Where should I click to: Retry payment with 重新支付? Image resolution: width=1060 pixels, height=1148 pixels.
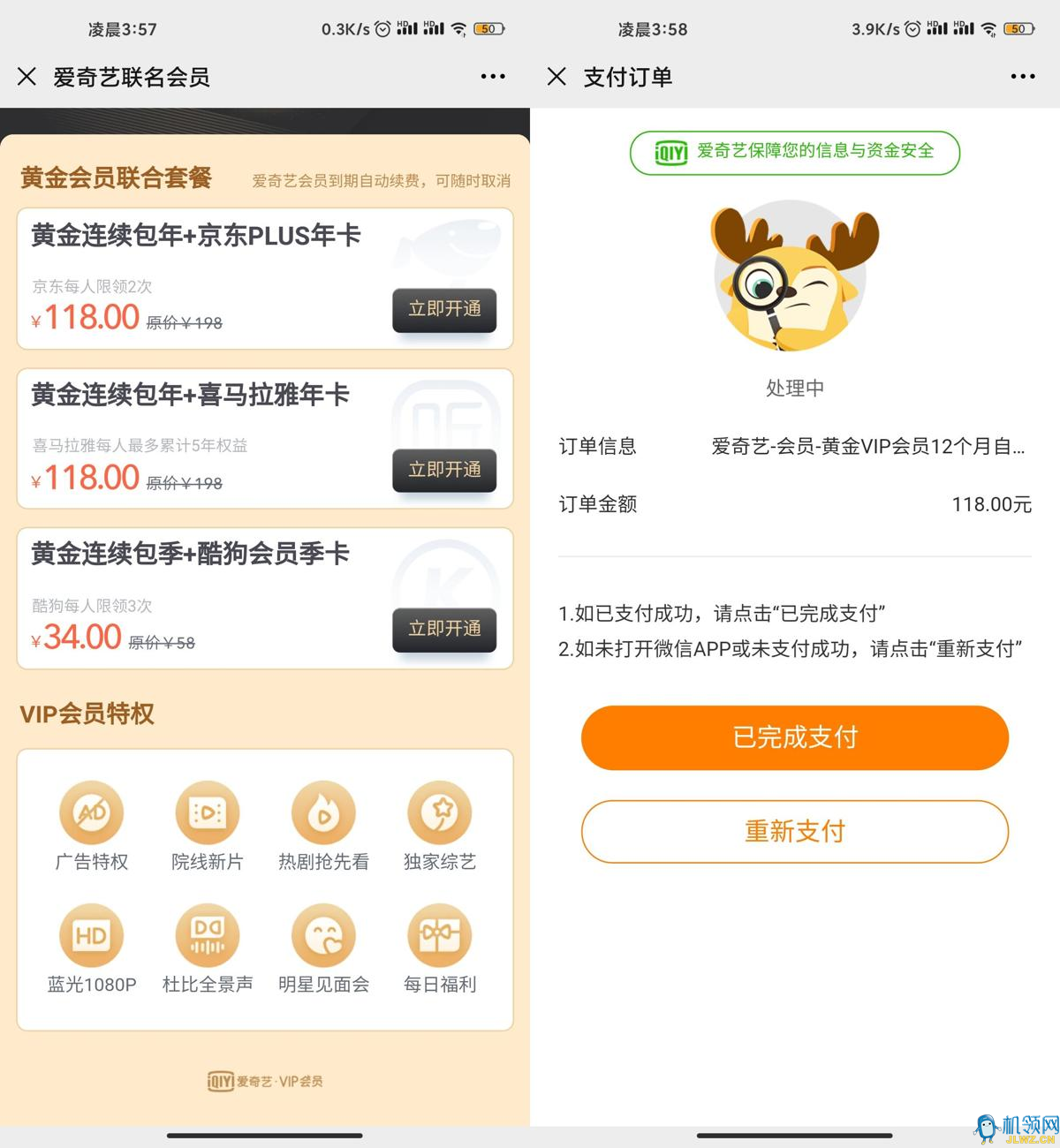pyautogui.click(x=795, y=831)
